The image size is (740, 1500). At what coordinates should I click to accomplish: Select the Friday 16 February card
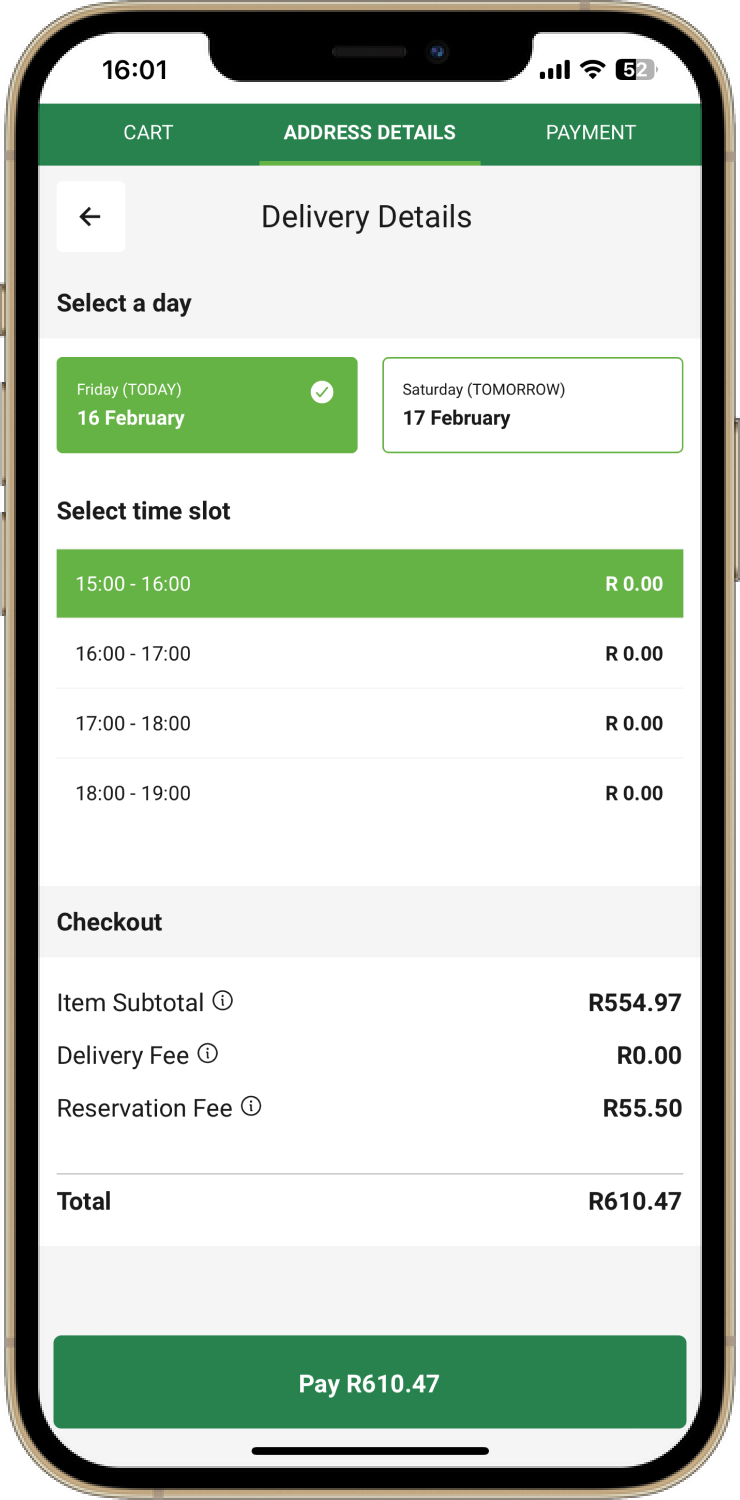click(x=207, y=405)
